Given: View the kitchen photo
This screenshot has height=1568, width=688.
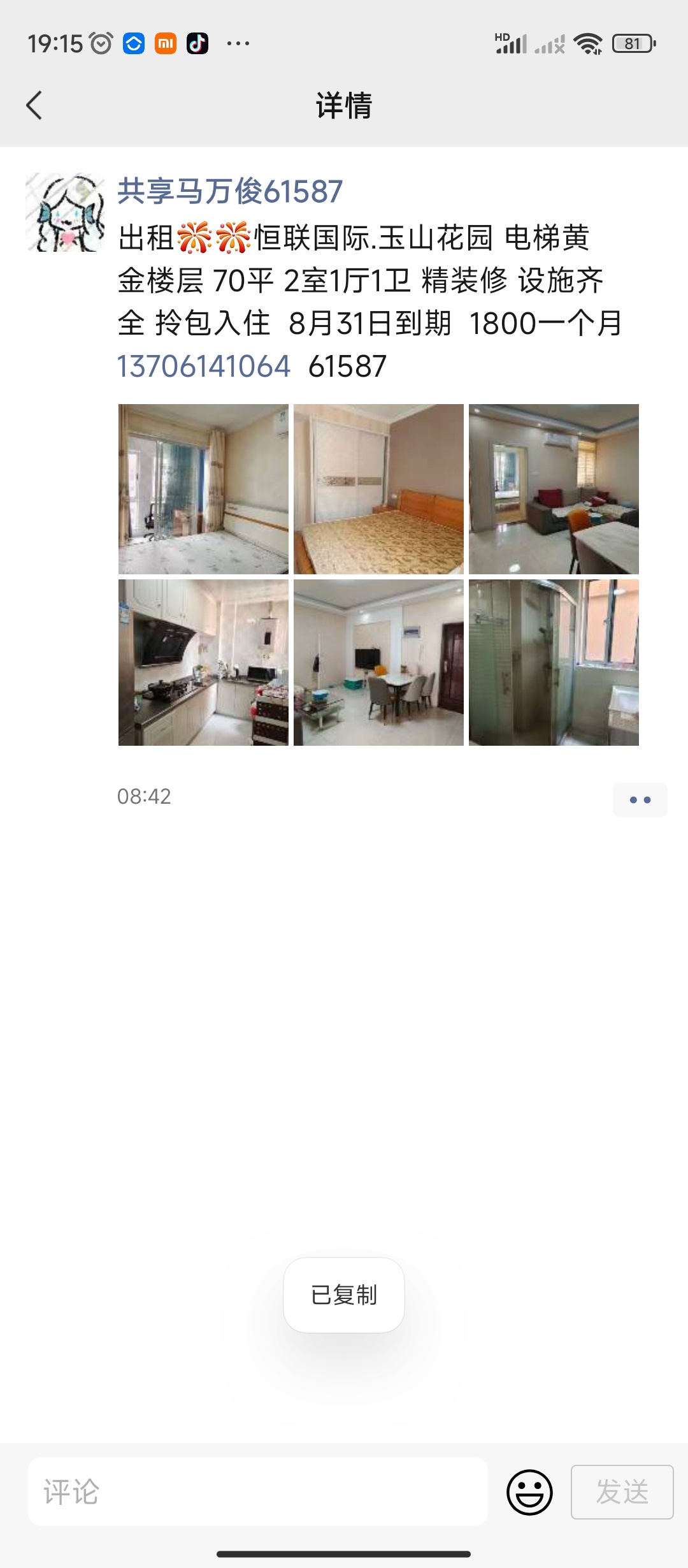Looking at the screenshot, I should pyautogui.click(x=203, y=662).
